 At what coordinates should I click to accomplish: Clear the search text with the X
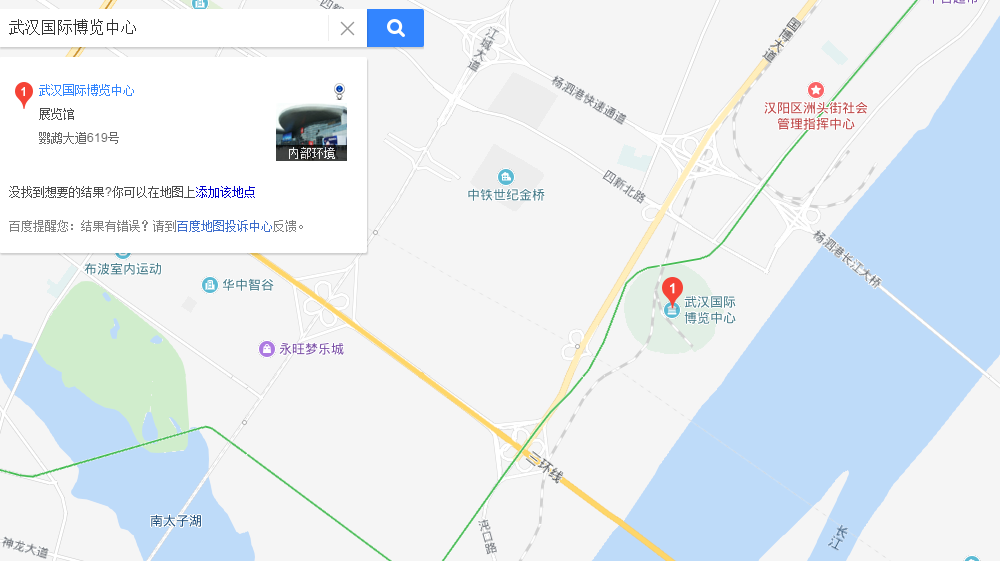[347, 28]
